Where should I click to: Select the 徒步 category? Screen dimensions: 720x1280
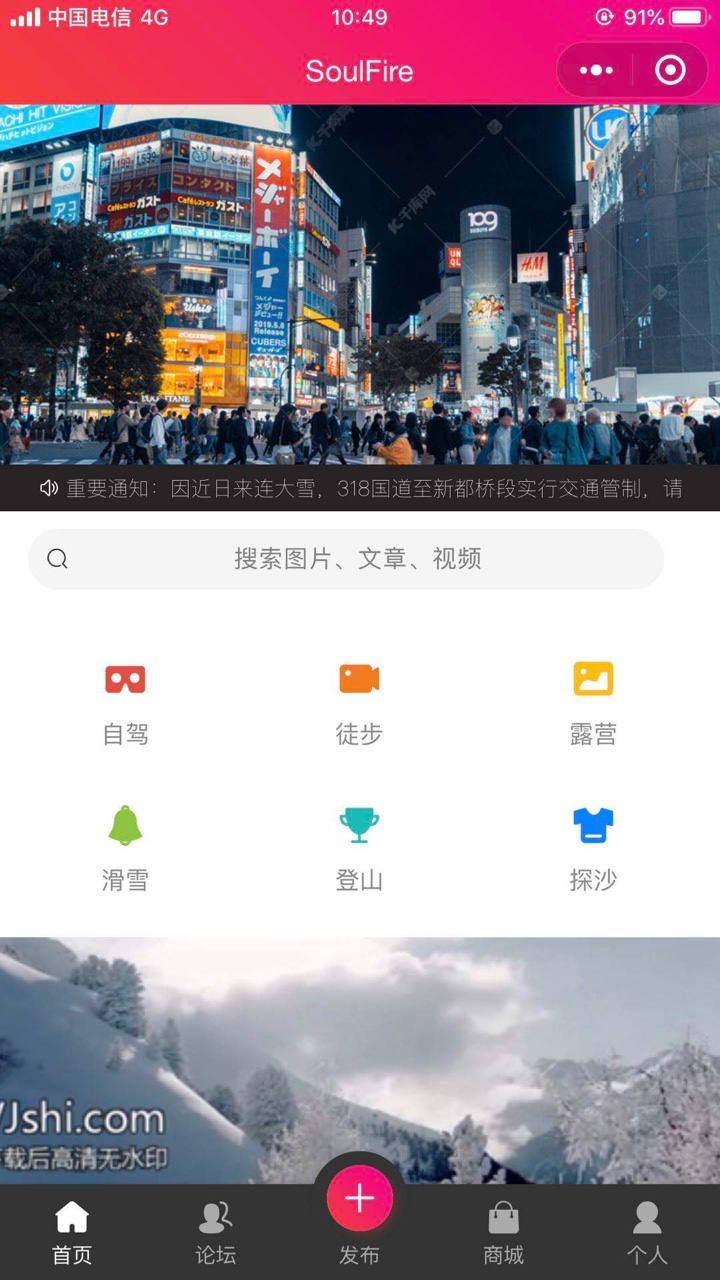point(359,704)
